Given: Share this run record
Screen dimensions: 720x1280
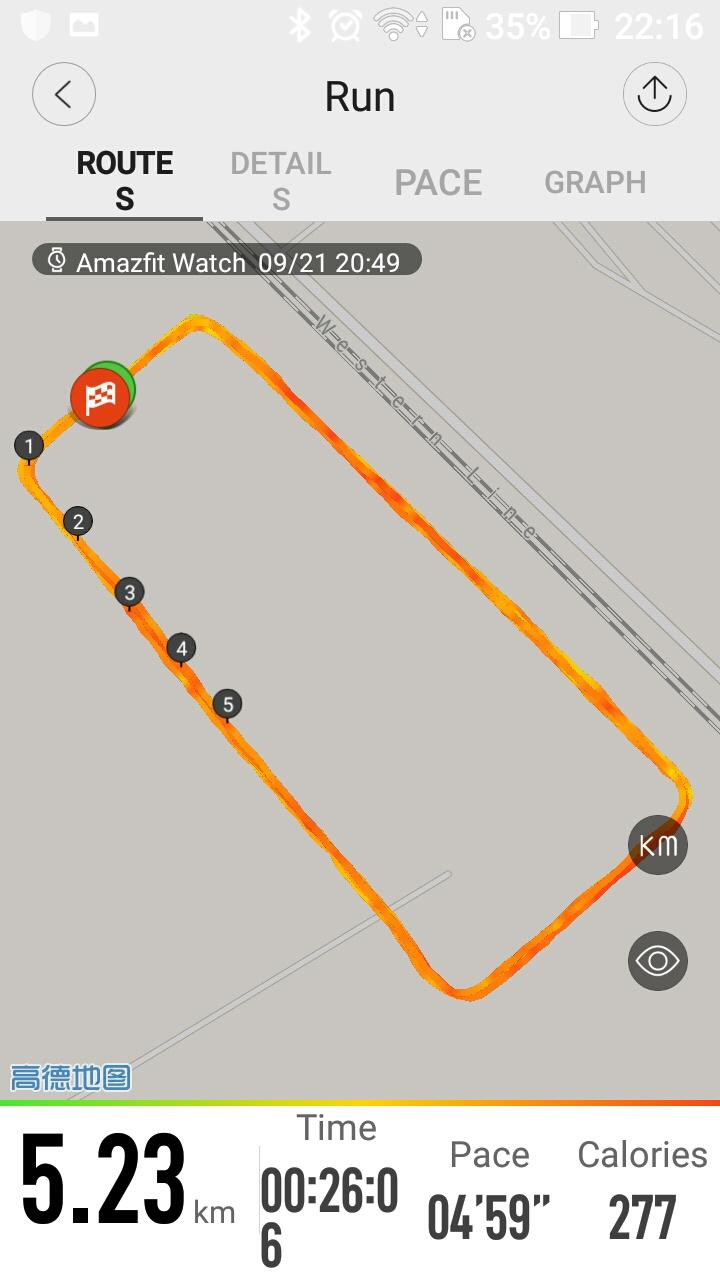Looking at the screenshot, I should 654,95.
